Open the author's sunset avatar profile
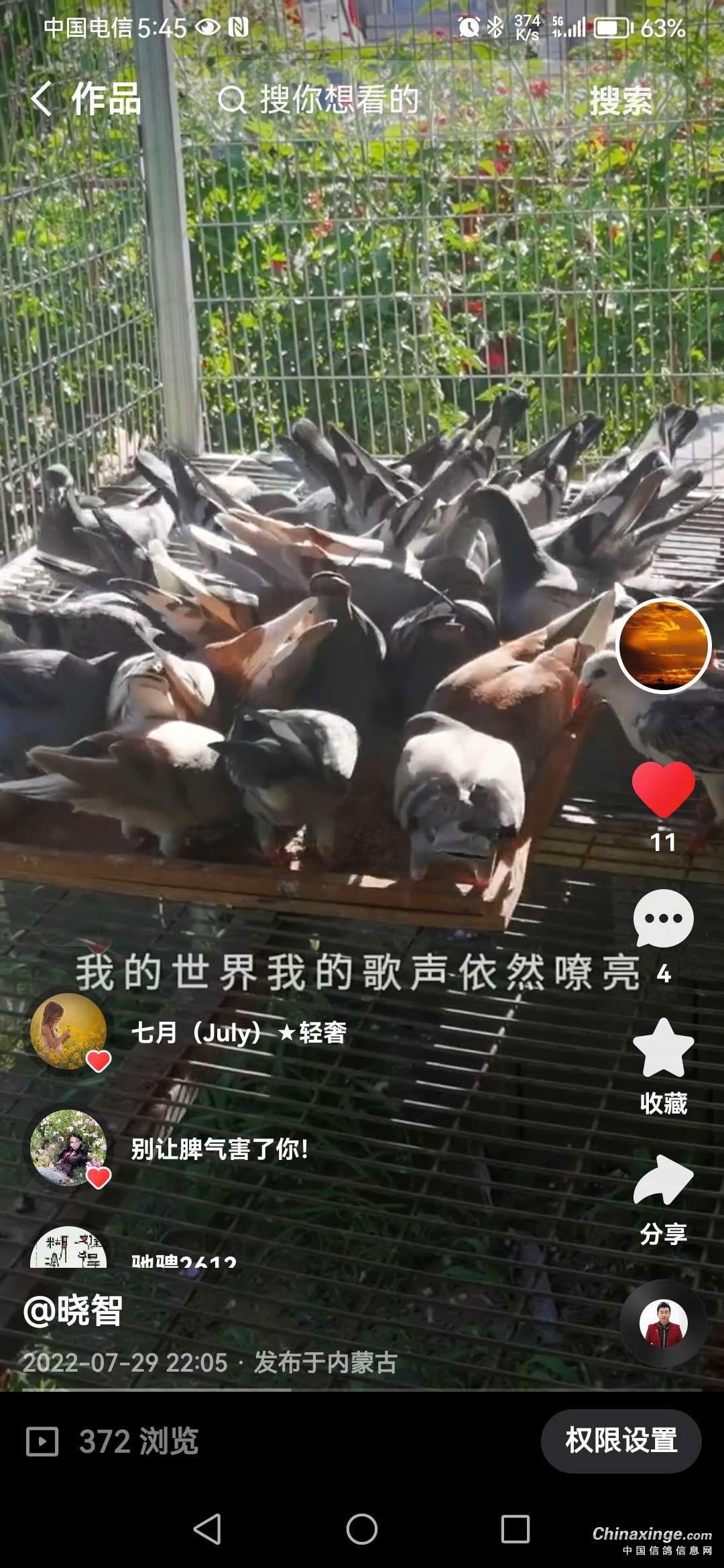The width and height of the screenshot is (724, 1568). [x=663, y=646]
